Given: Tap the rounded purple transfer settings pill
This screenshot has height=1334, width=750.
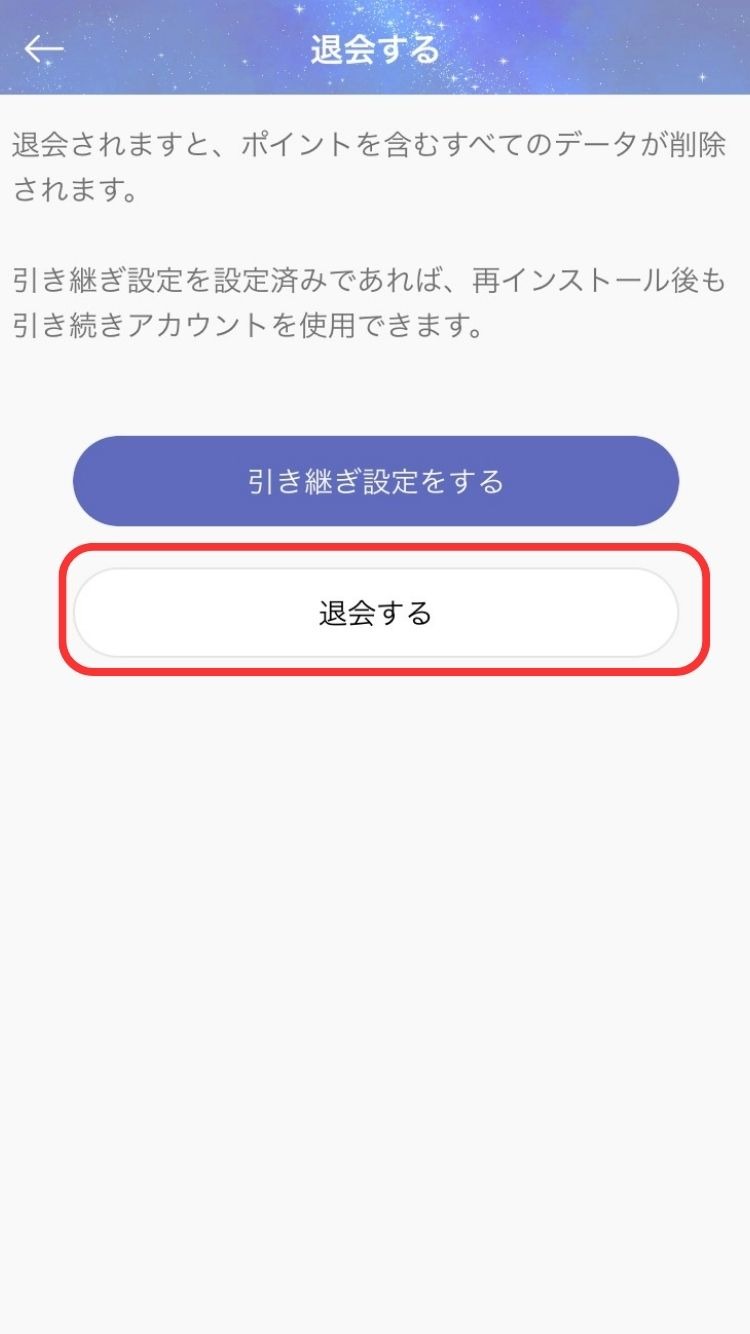Looking at the screenshot, I should pyautogui.click(x=375, y=481).
